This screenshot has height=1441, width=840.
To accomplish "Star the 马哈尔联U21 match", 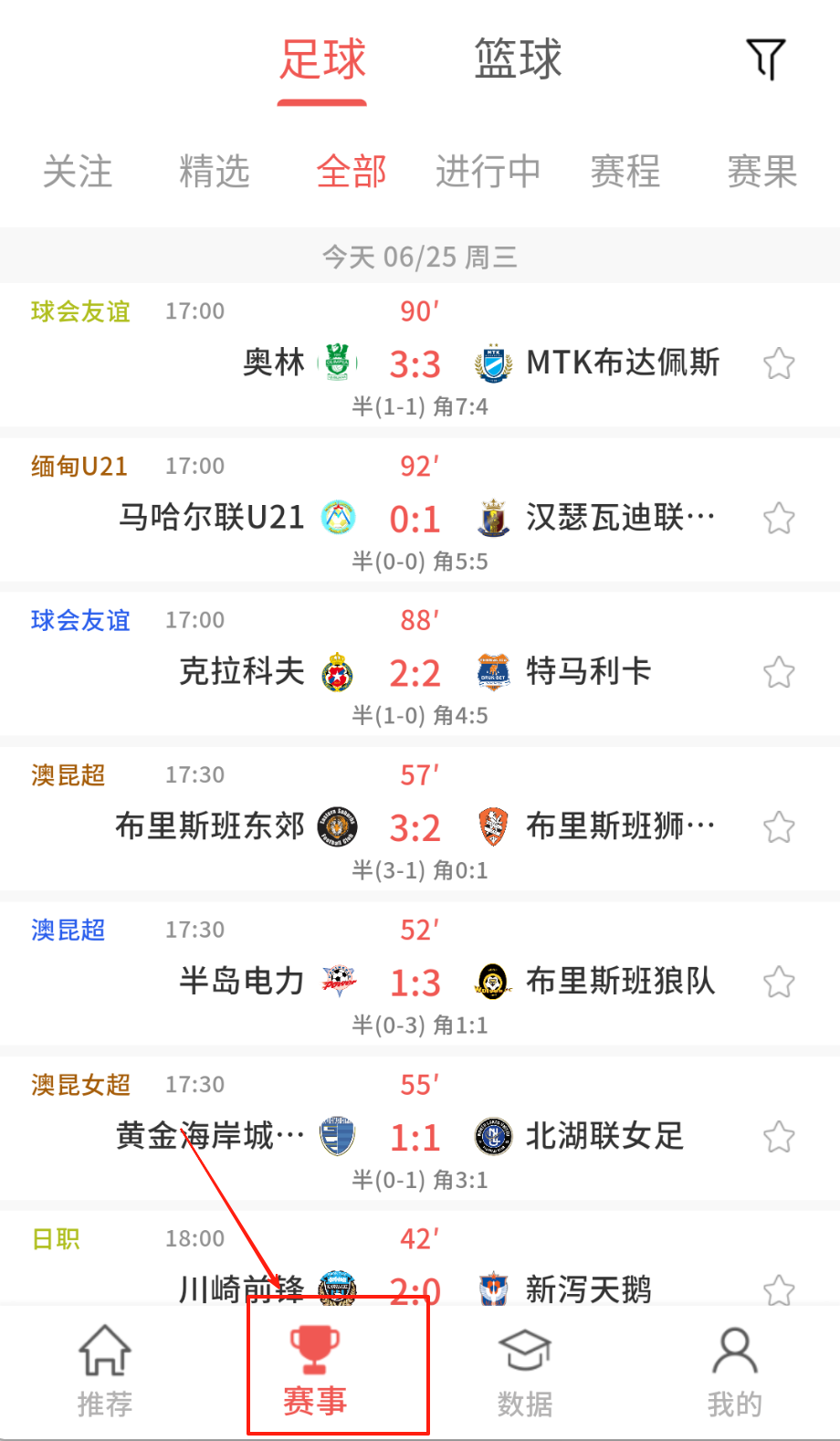I will (x=779, y=519).
